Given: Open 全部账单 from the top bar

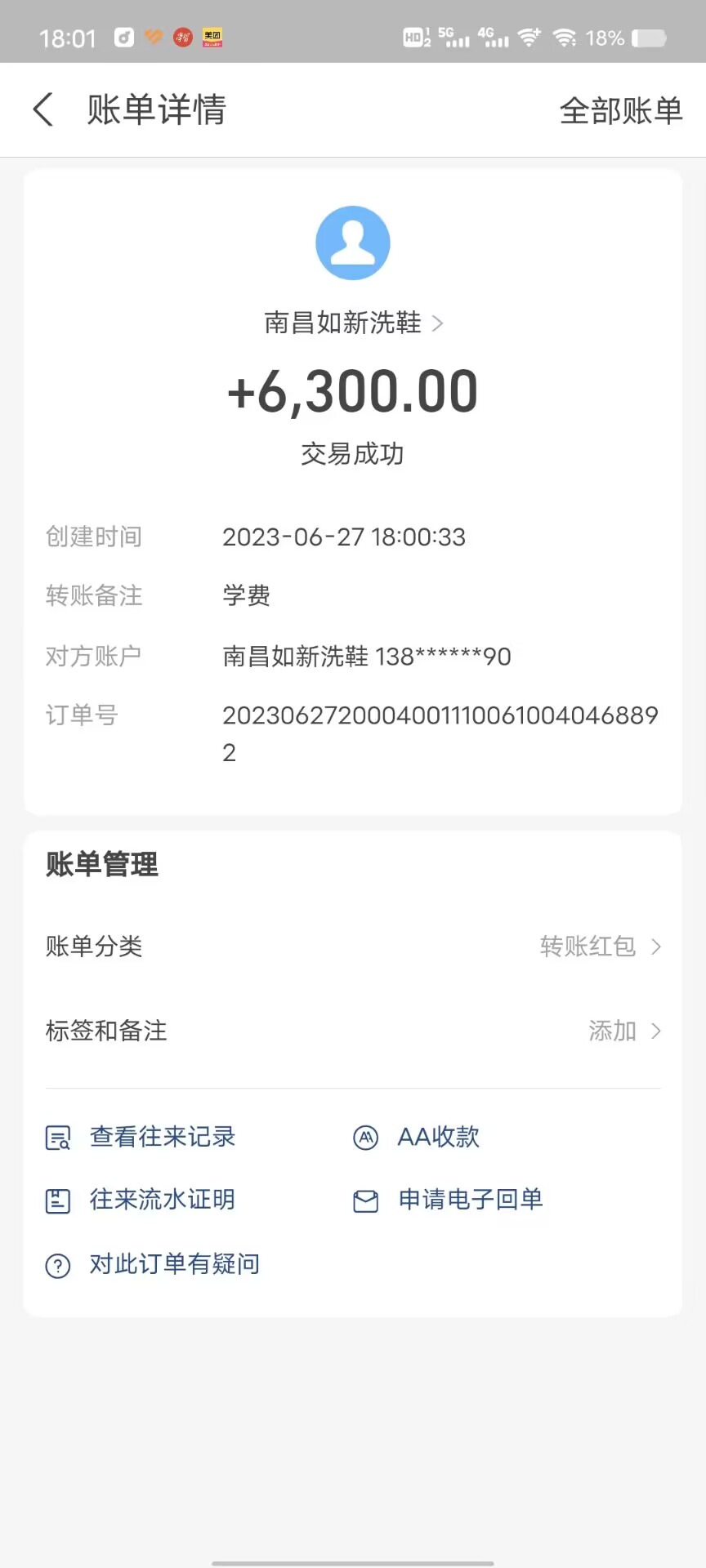Looking at the screenshot, I should (622, 109).
